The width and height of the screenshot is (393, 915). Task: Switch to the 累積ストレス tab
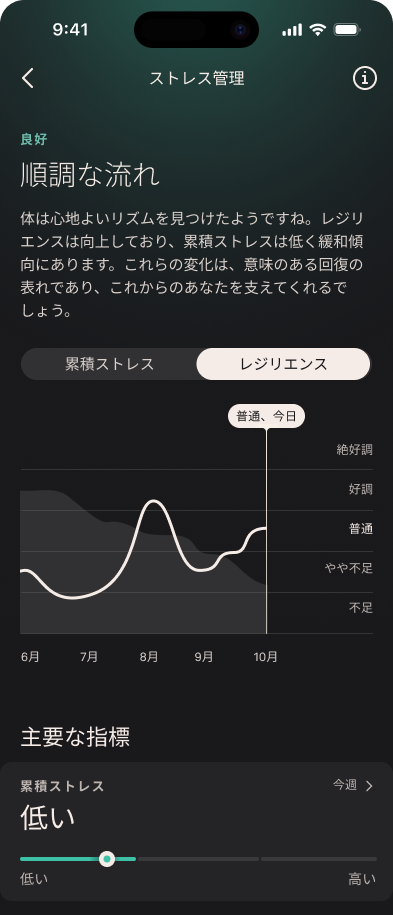pos(109,365)
